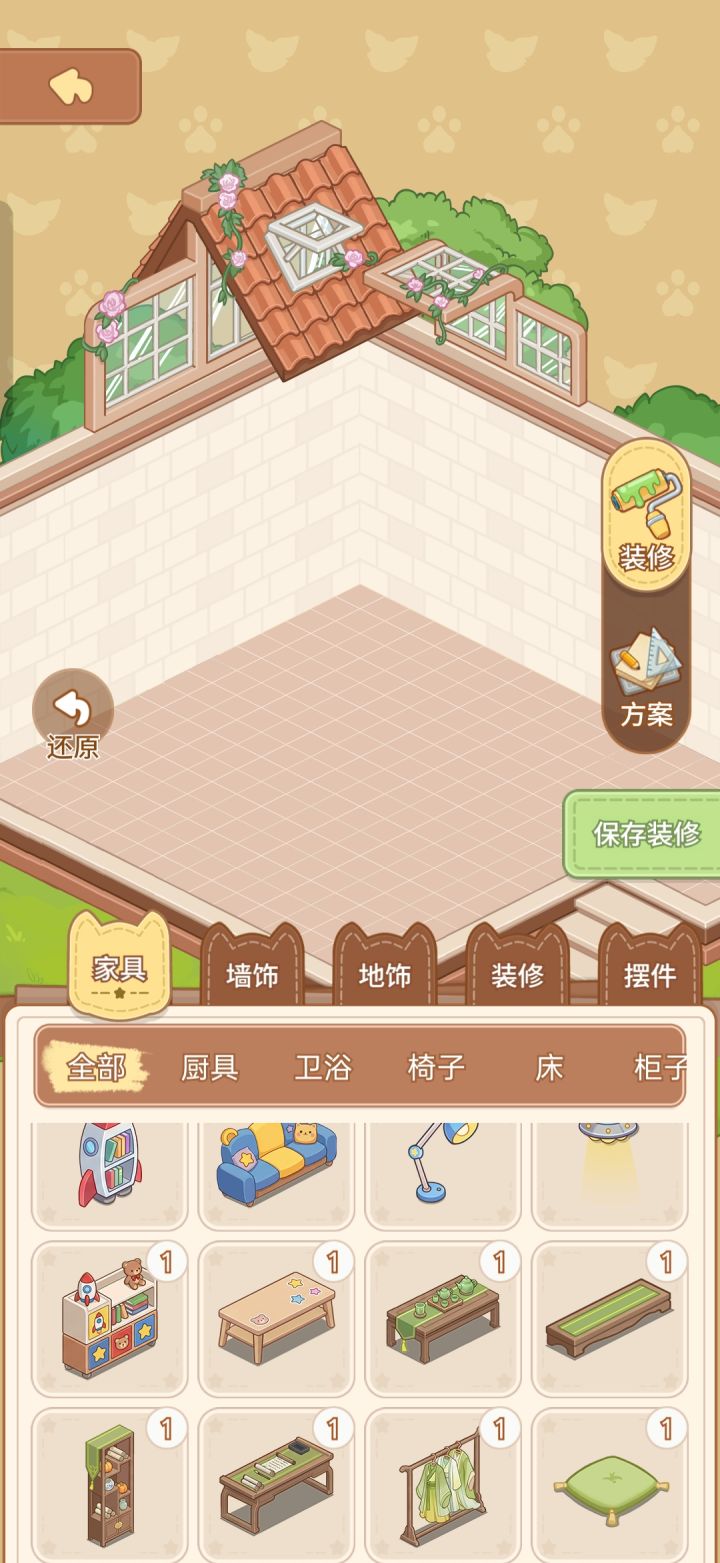This screenshot has height=1563, width=720.
Task: Select the wooden desk with typewriter
Action: (x=276, y=1480)
